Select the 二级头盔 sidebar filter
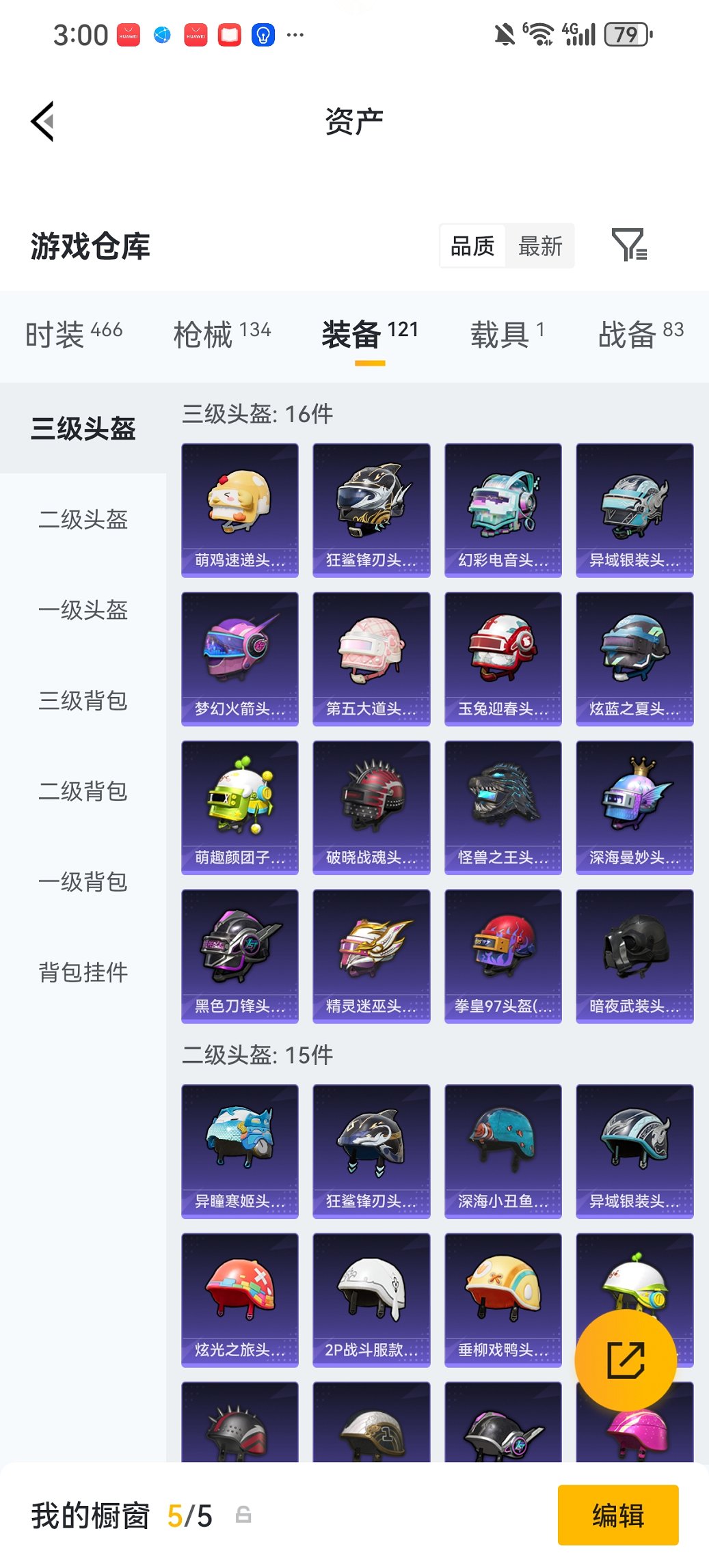The height and width of the screenshot is (1568, 709). pos(82,521)
